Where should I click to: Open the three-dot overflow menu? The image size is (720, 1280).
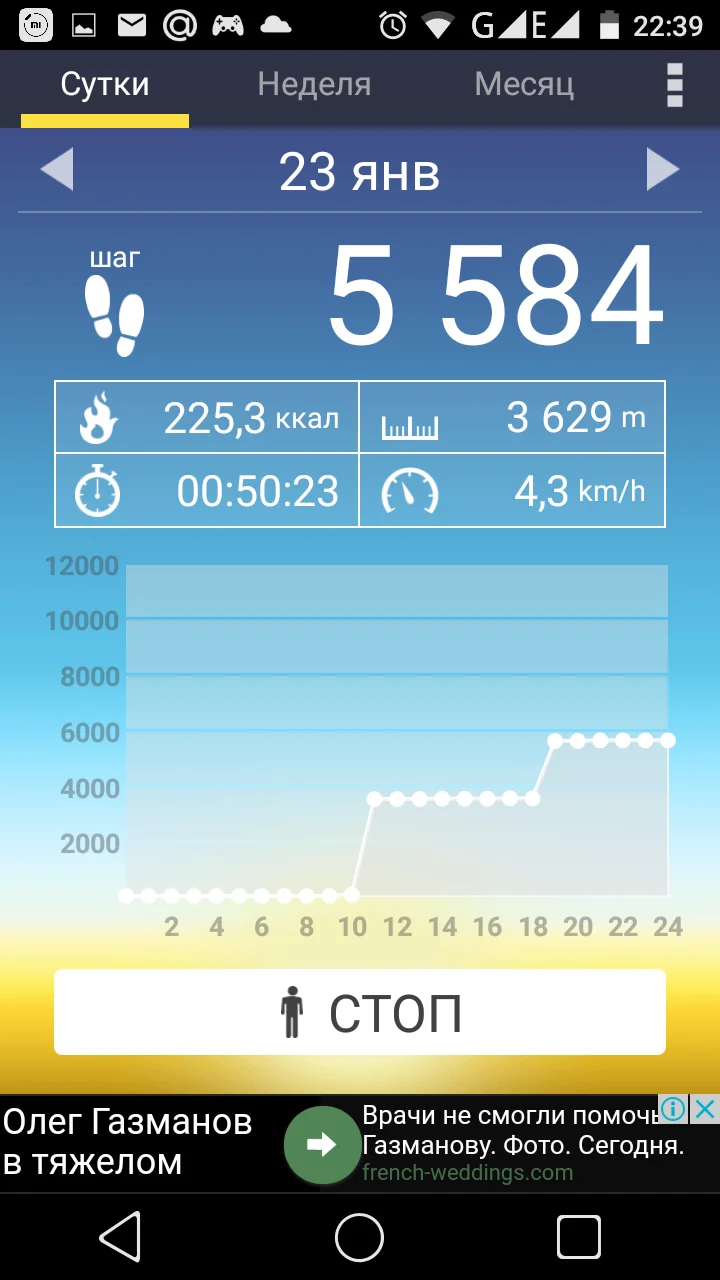(x=675, y=85)
